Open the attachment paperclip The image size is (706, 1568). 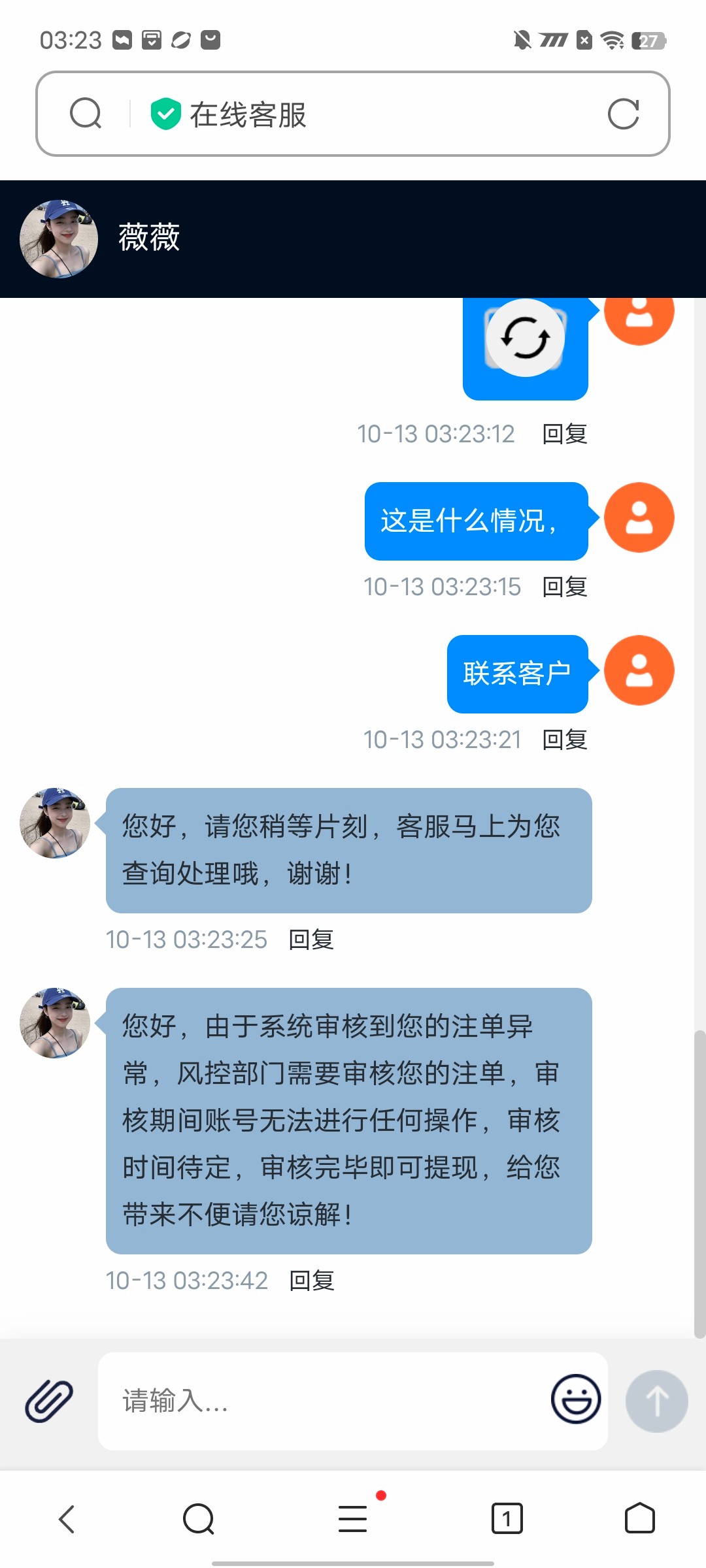[x=49, y=1401]
